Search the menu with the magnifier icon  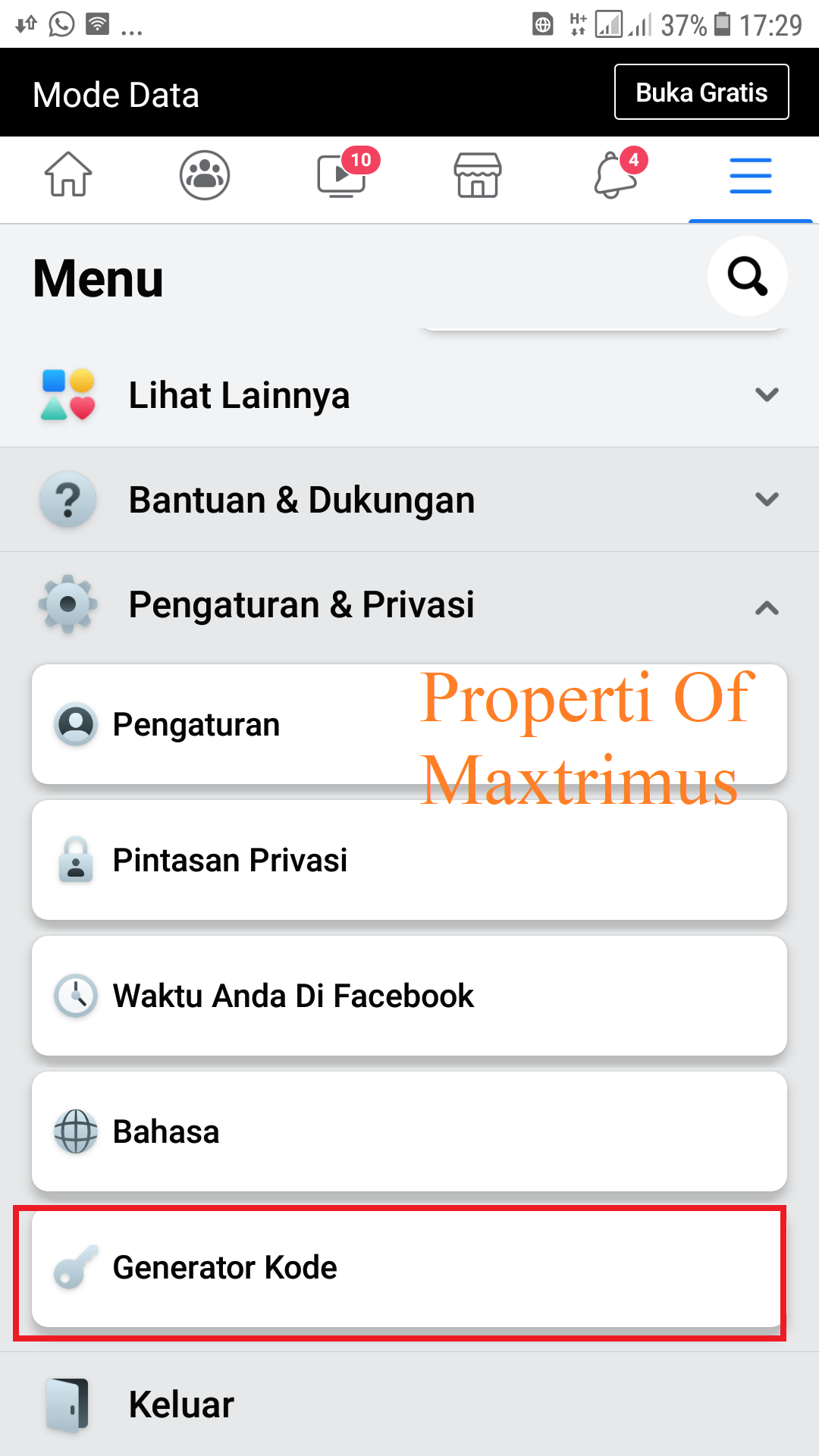[x=747, y=276]
